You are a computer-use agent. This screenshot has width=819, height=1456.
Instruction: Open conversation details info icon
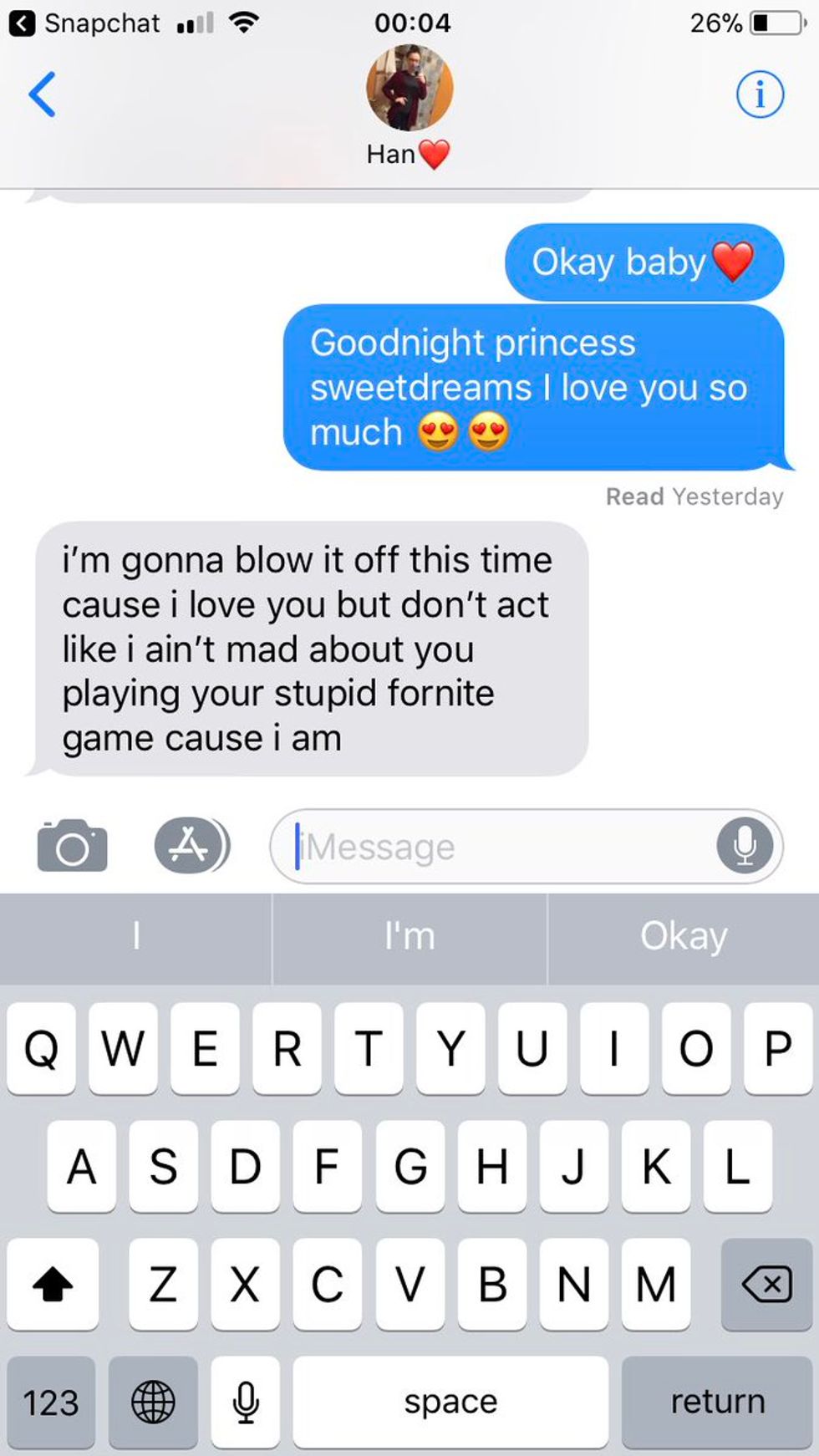(760, 94)
